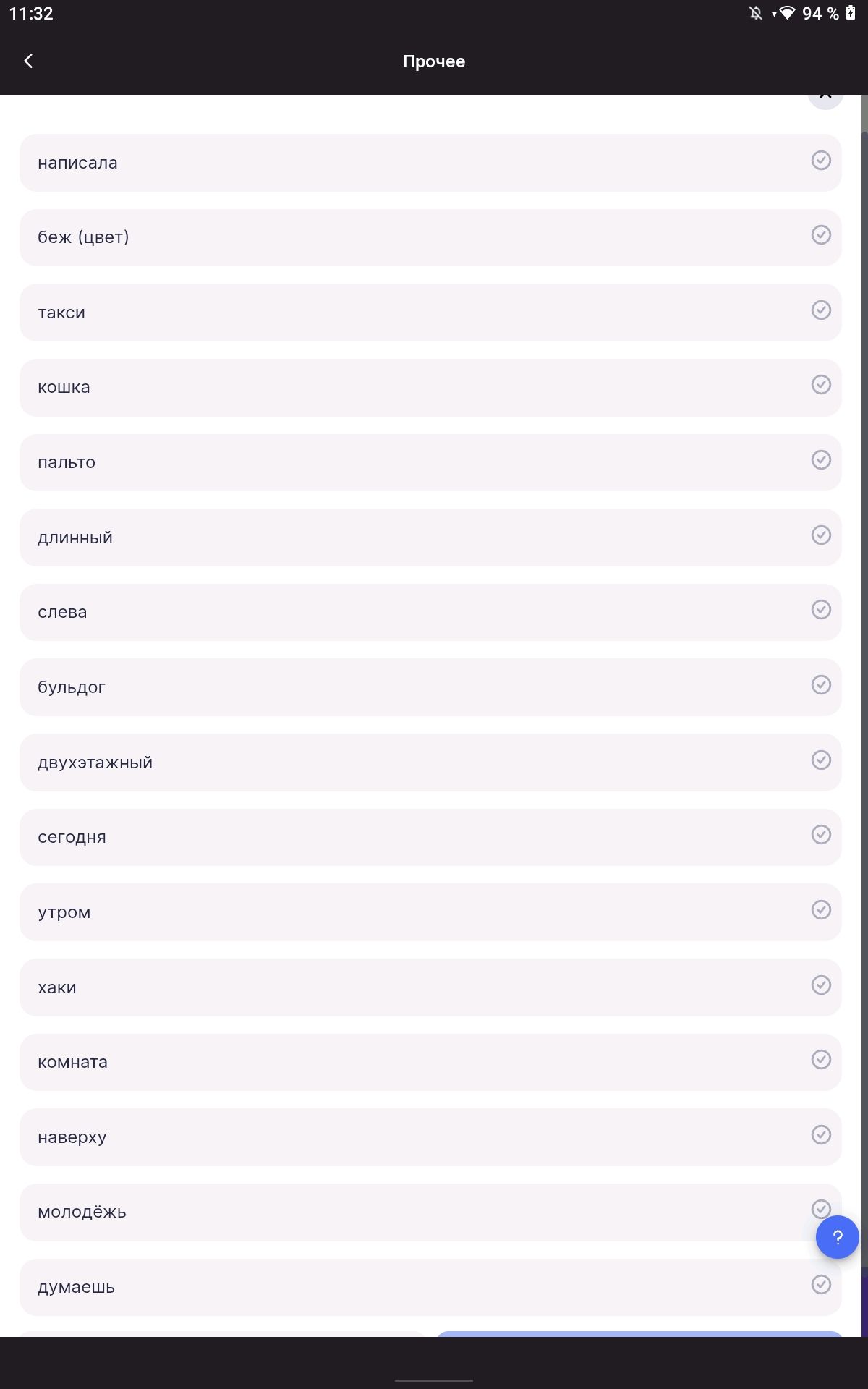Tick the check circle for «наверху»
The height and width of the screenshot is (1389, 868).
pos(821,1135)
